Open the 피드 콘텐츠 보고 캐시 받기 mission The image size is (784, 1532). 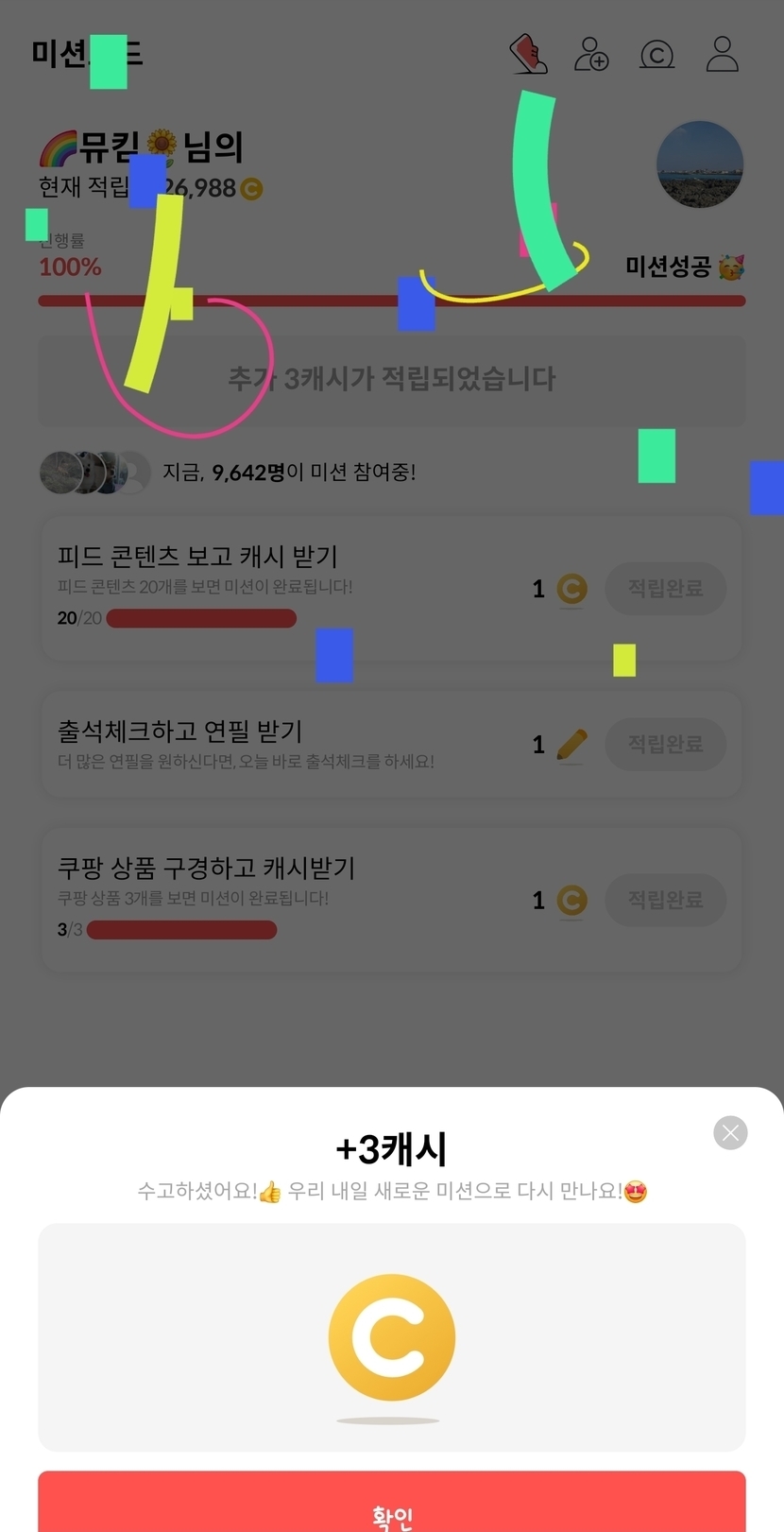392,588
